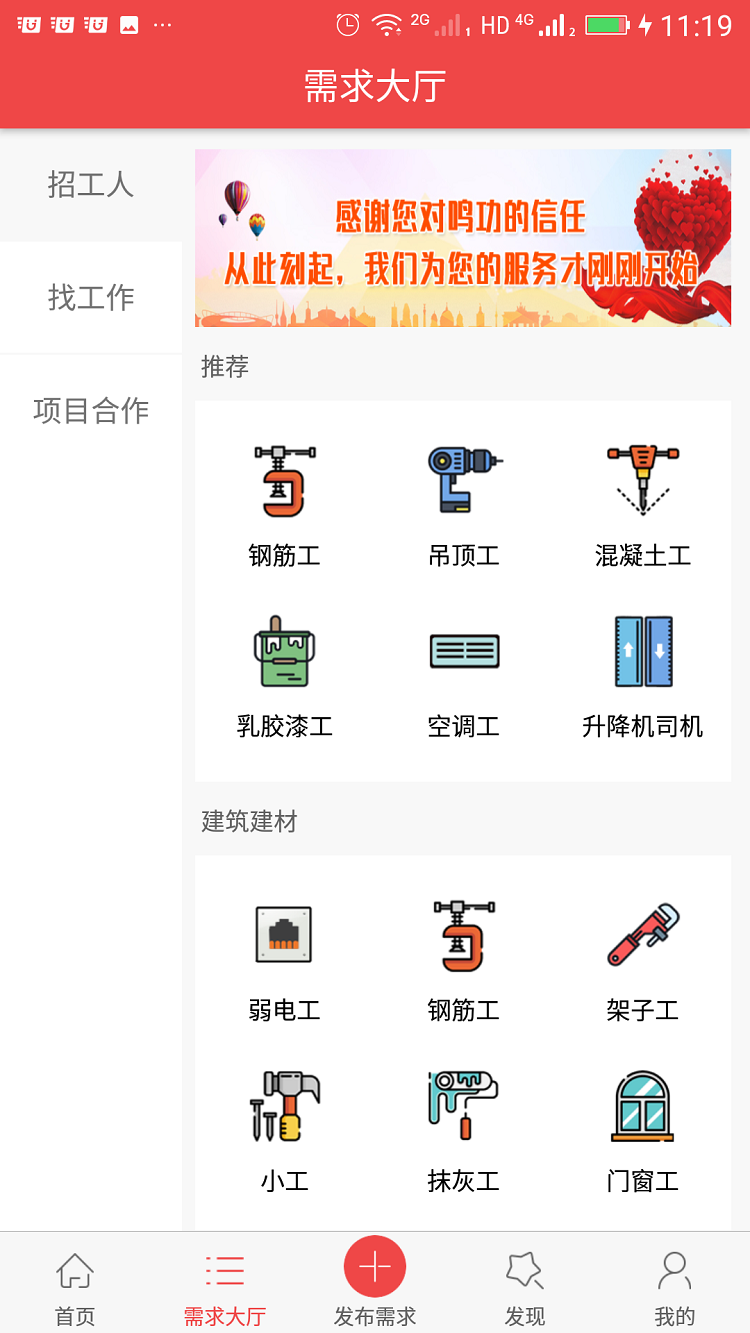The image size is (750, 1333).
Task: Go to the 首页 tab
Action: [x=75, y=1284]
